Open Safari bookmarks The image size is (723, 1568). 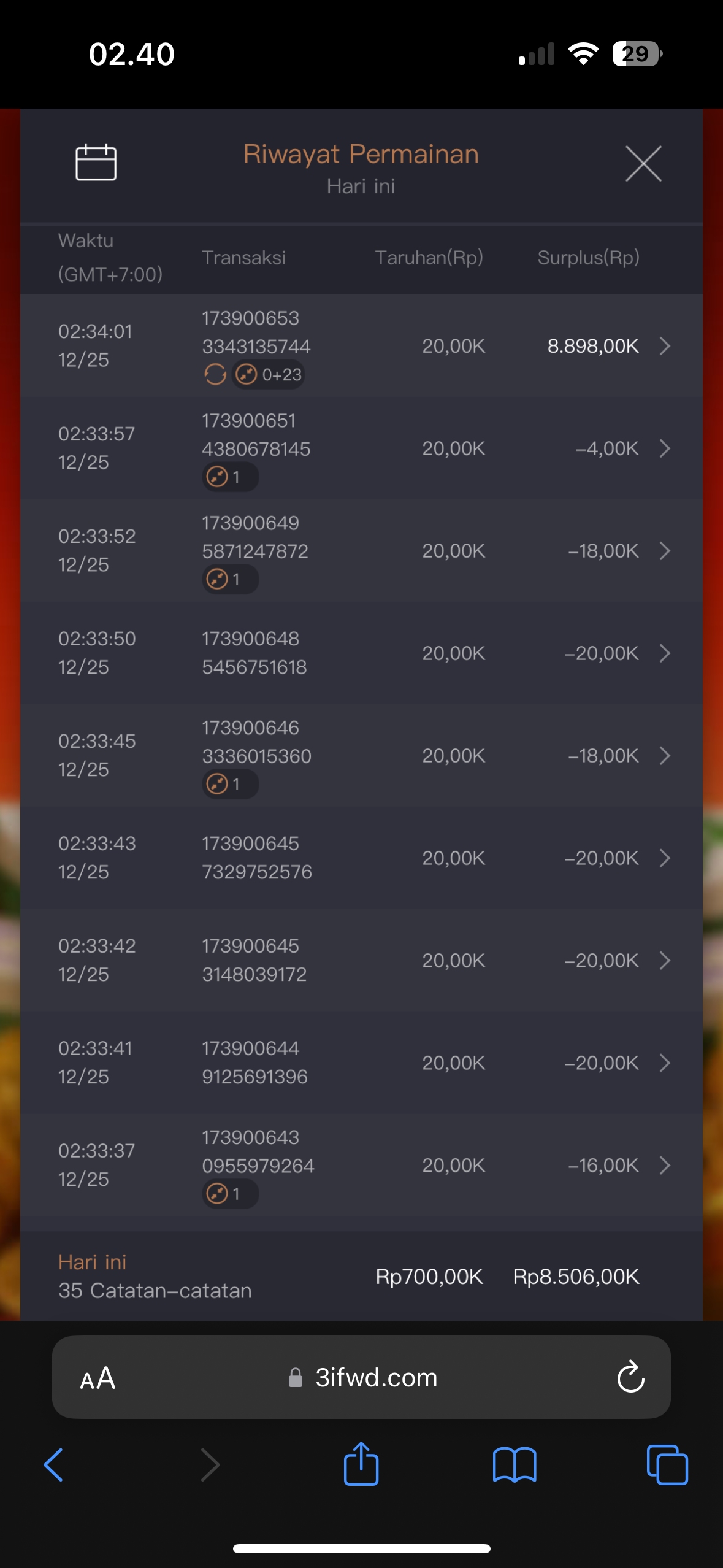[x=515, y=1465]
